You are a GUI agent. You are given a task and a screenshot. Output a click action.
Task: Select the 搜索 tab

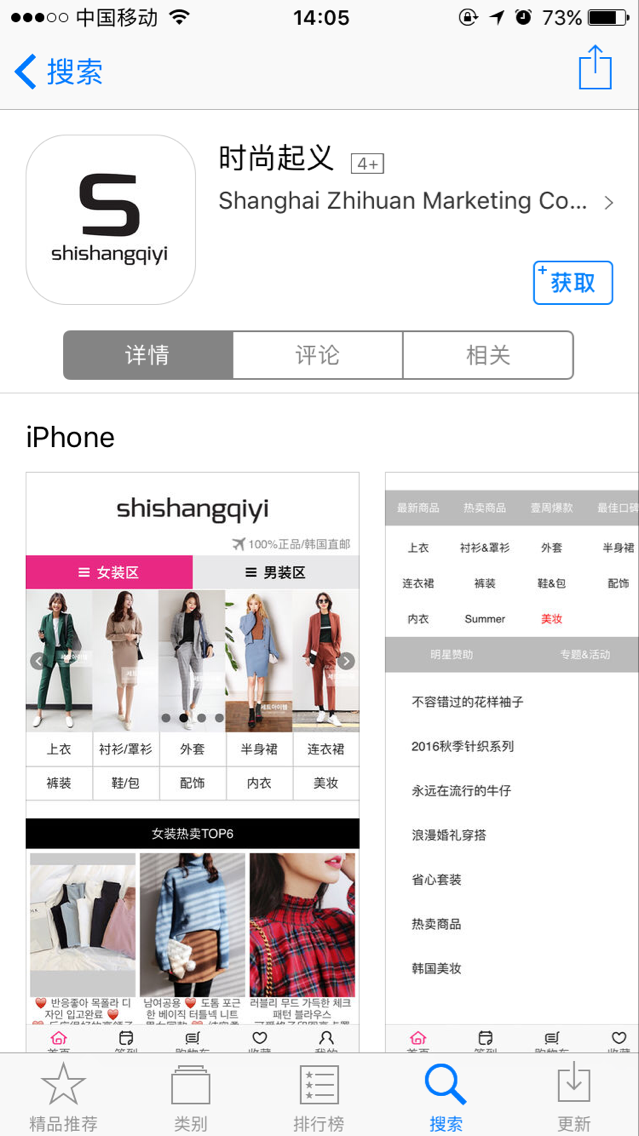tap(446, 1097)
